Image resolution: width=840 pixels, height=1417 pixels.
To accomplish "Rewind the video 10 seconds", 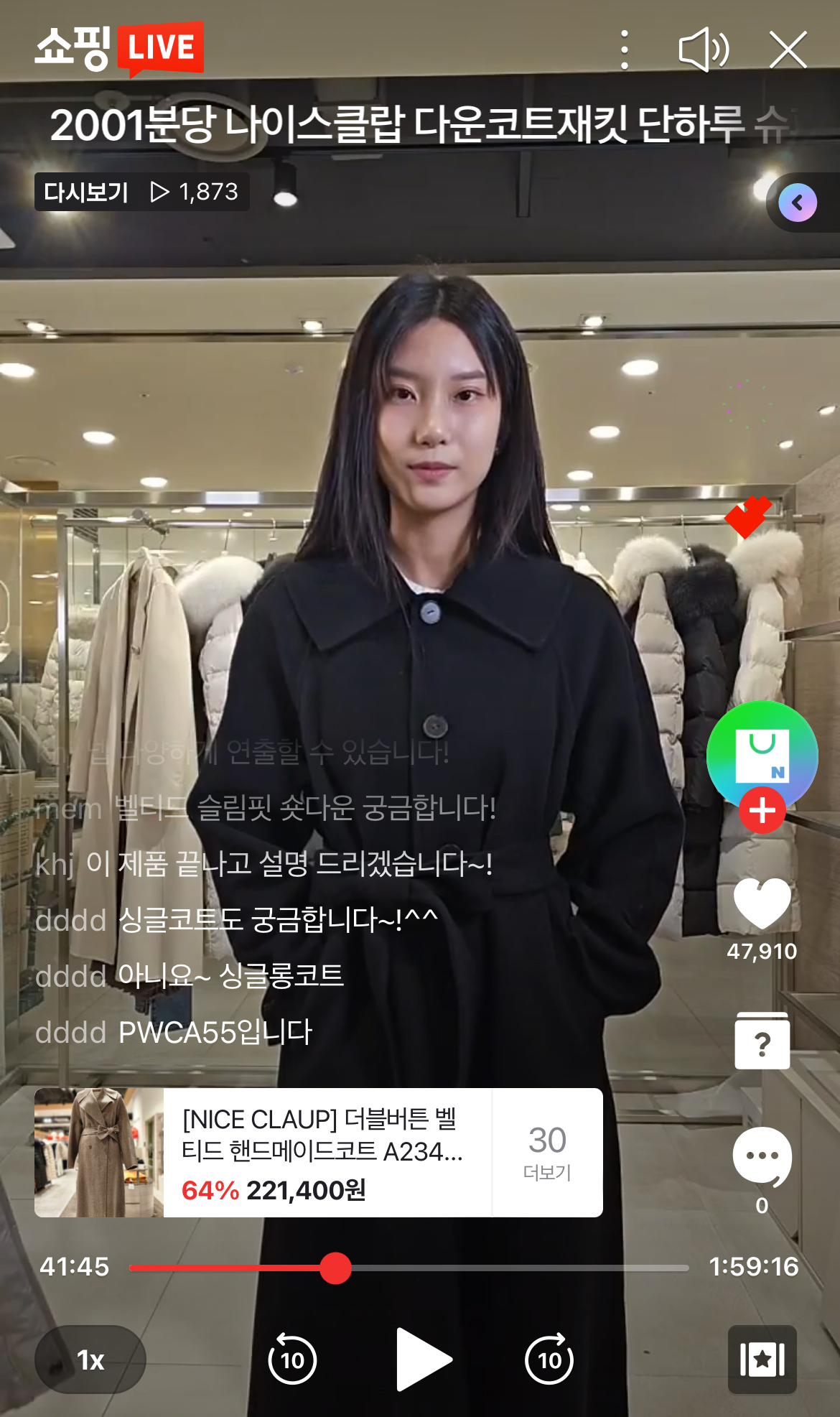I will (x=292, y=1360).
